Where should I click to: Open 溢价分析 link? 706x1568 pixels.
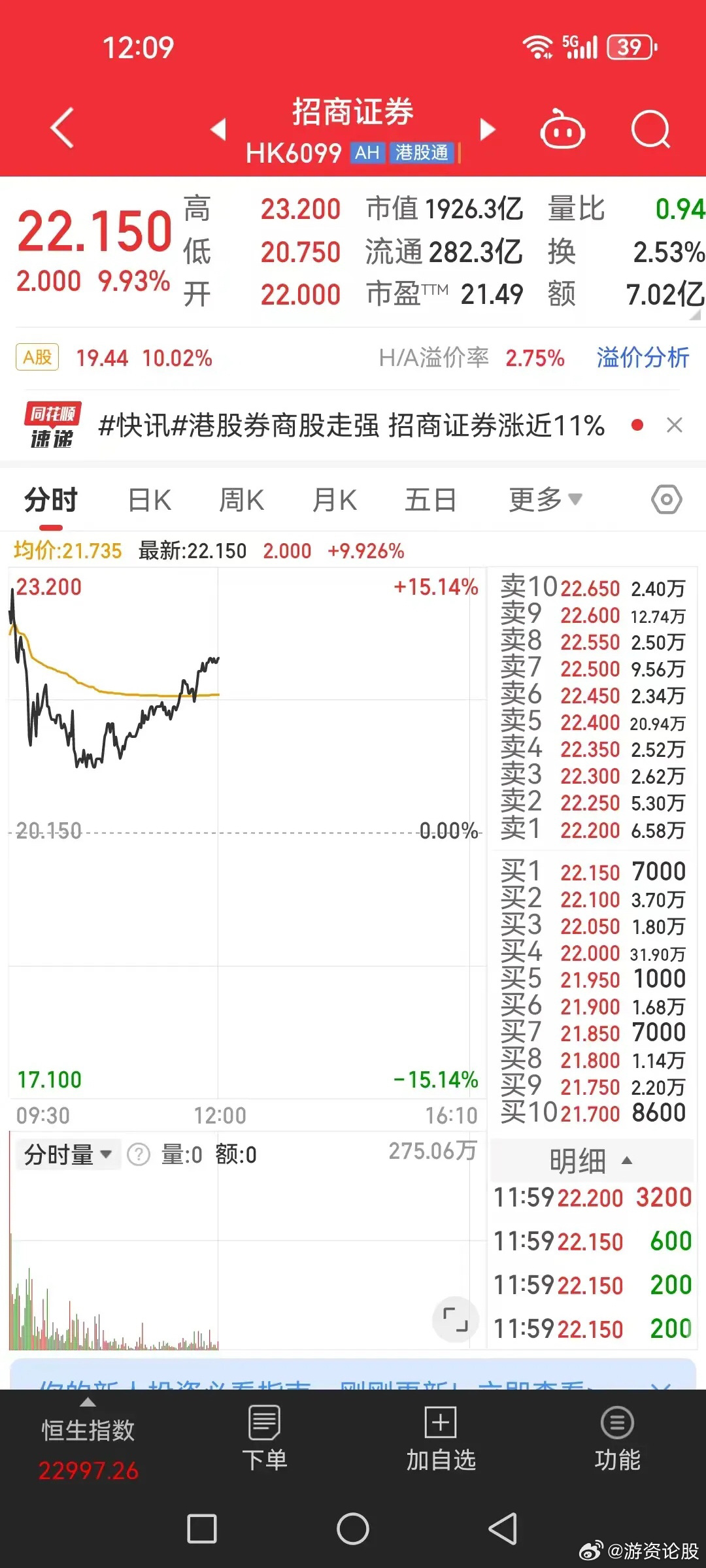(x=643, y=358)
